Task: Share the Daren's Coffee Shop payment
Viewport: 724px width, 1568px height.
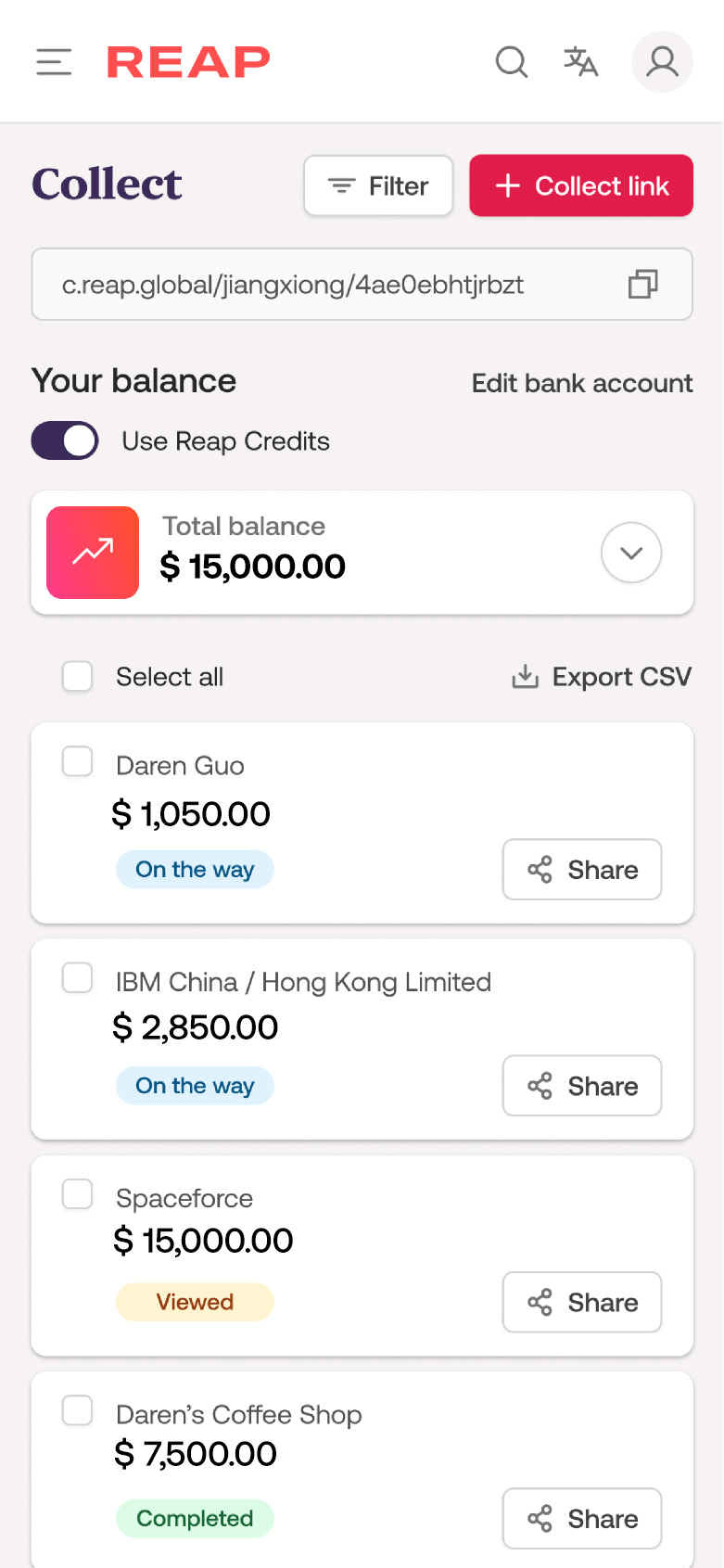Action: click(x=582, y=1519)
